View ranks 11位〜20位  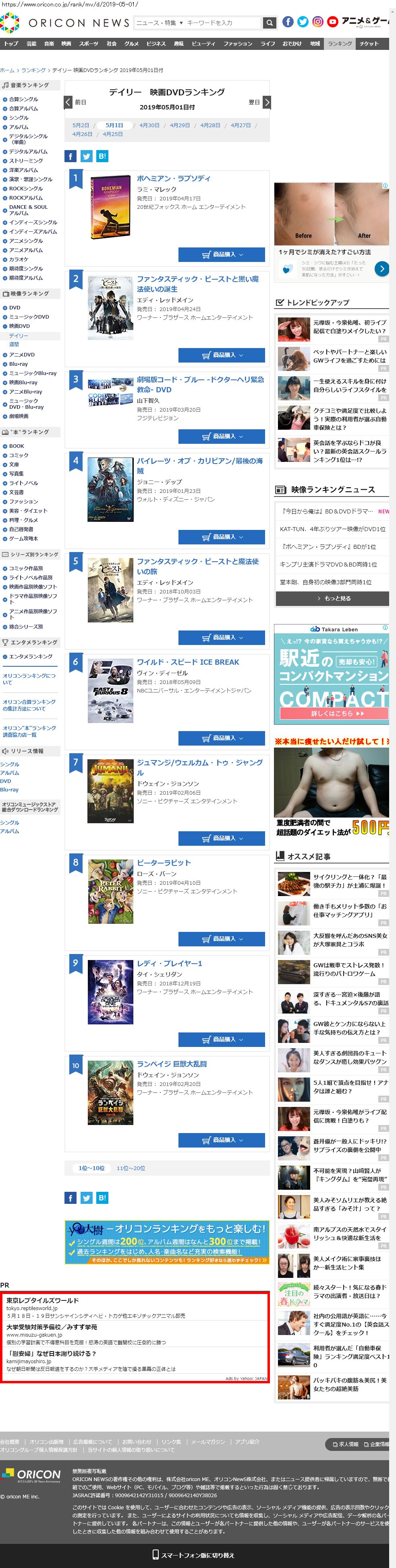pyautogui.click(x=131, y=1168)
